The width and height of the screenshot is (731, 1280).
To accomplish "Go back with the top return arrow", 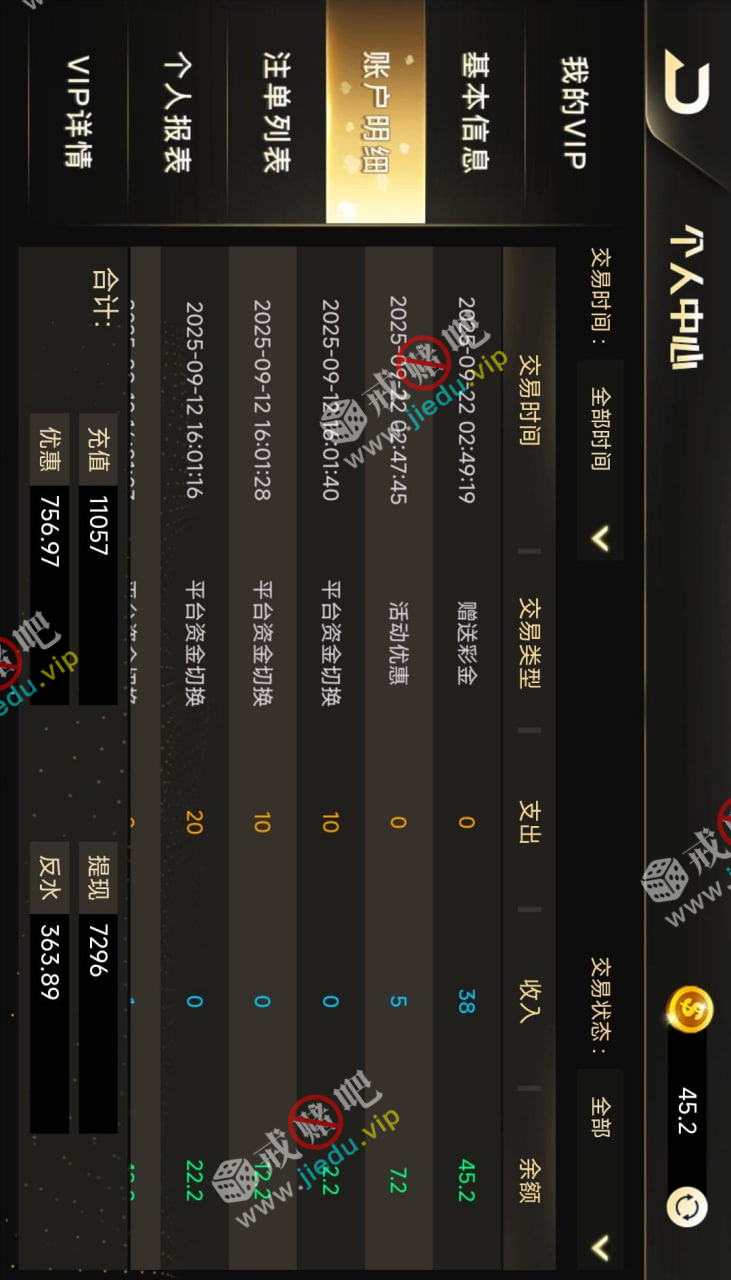I will pyautogui.click(x=687, y=86).
